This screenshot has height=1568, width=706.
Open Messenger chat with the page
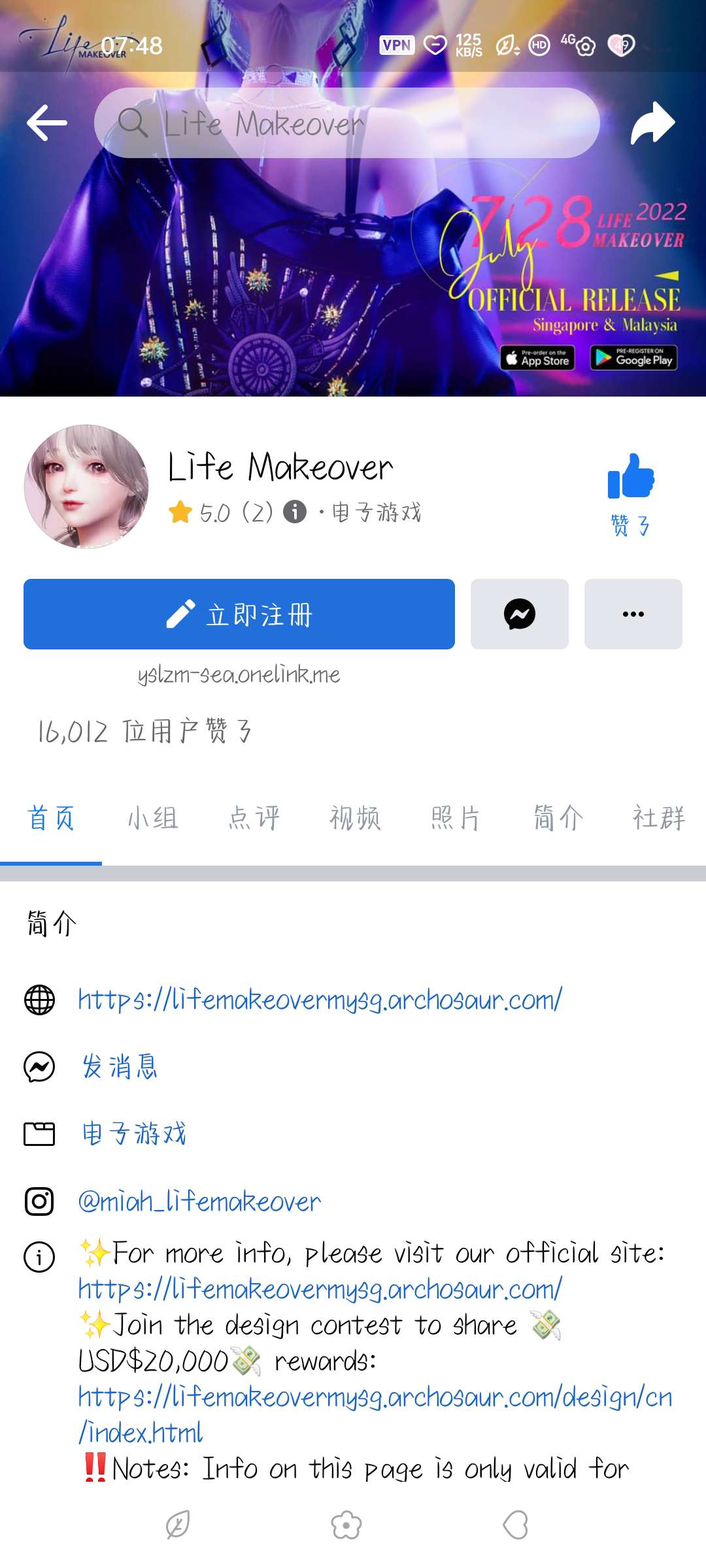pos(520,614)
